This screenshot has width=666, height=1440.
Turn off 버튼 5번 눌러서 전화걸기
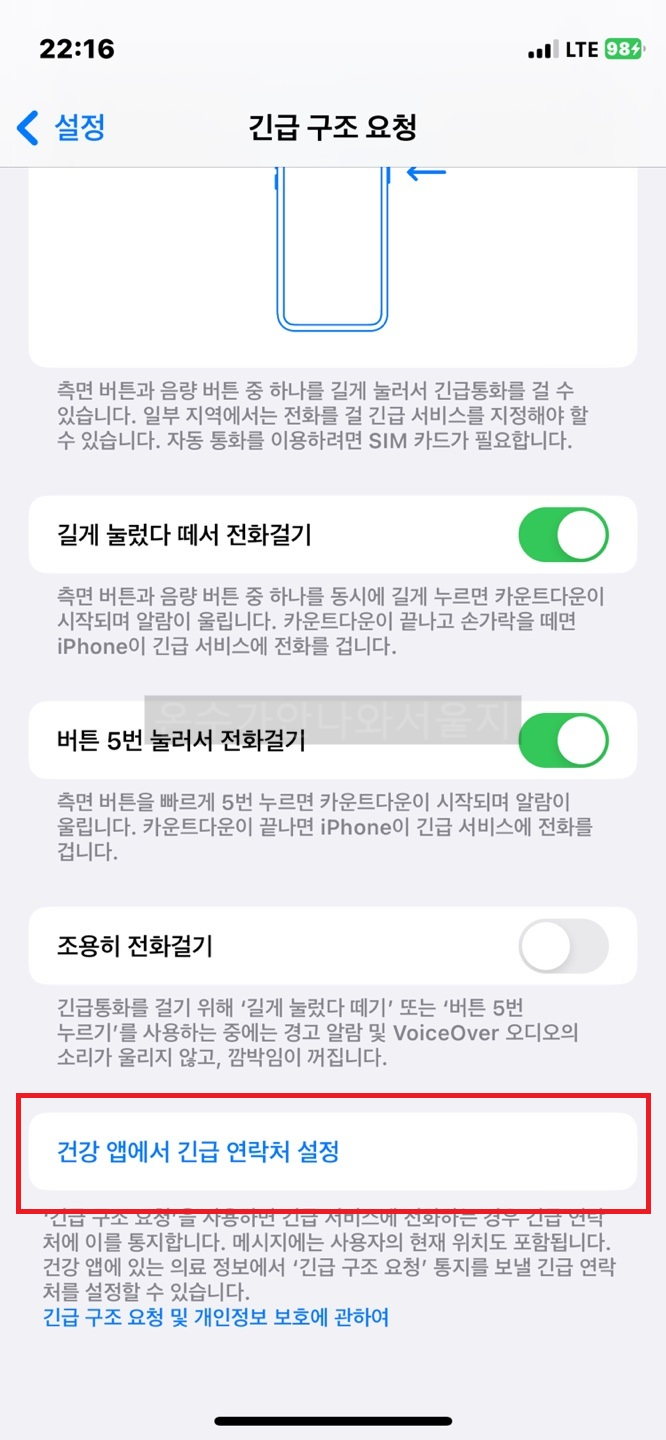tap(563, 741)
